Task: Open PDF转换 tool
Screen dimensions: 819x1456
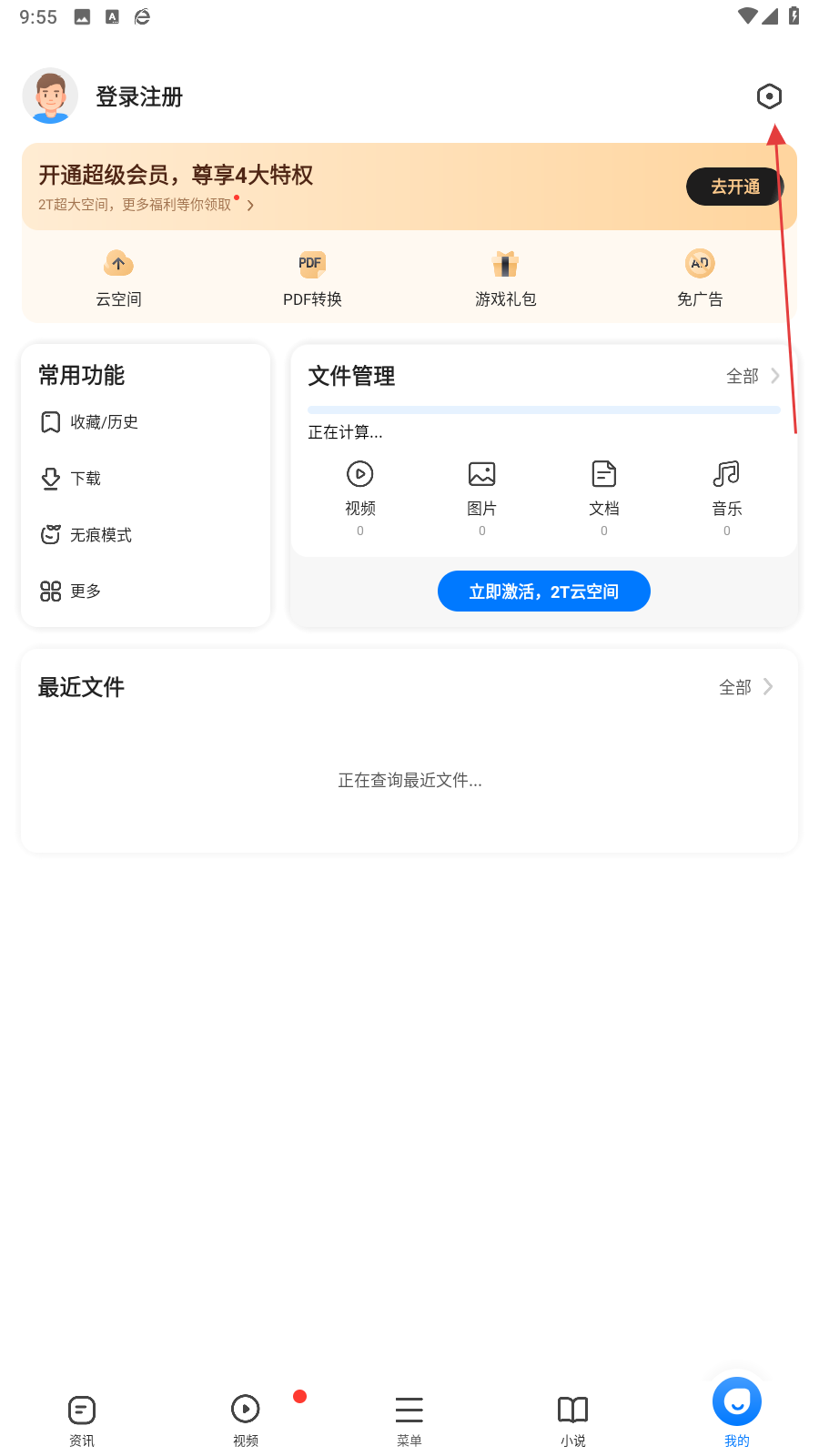Action: (312, 278)
